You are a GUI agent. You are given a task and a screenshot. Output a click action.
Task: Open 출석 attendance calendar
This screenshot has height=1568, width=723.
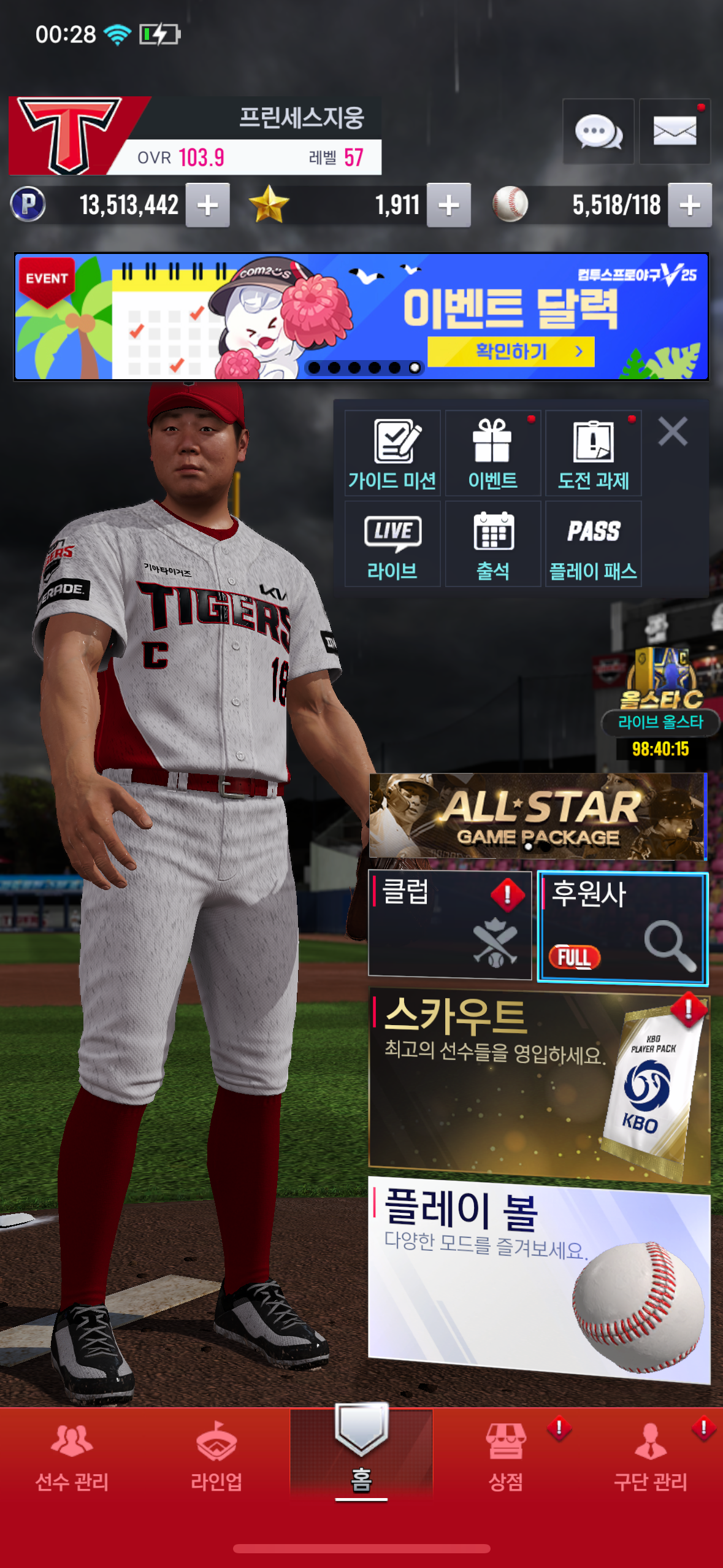493,544
